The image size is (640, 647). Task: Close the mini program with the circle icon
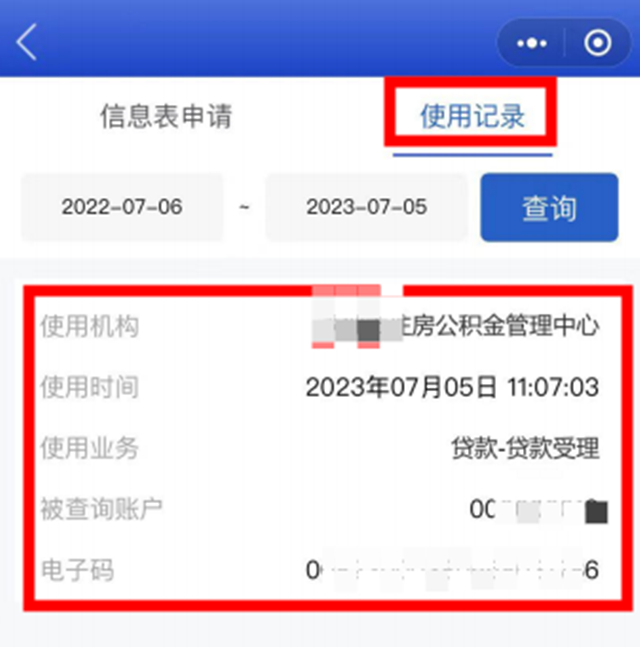tap(598, 44)
